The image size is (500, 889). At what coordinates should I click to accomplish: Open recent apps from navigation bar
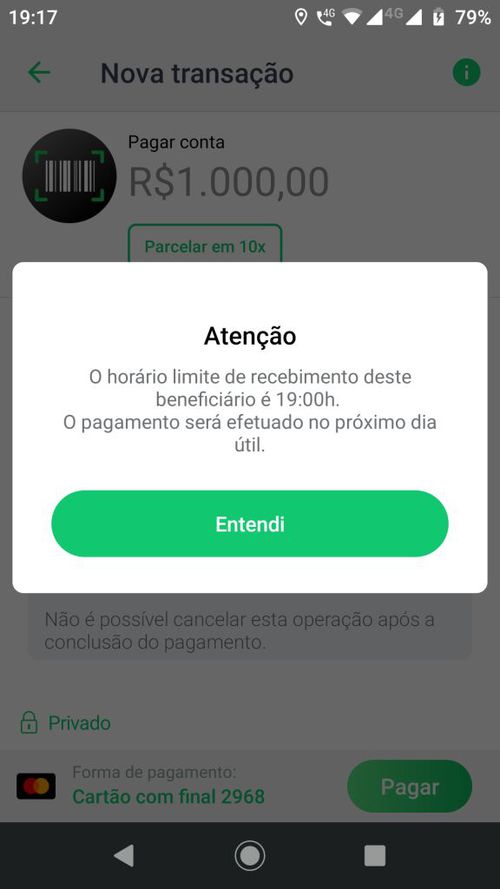coord(375,856)
